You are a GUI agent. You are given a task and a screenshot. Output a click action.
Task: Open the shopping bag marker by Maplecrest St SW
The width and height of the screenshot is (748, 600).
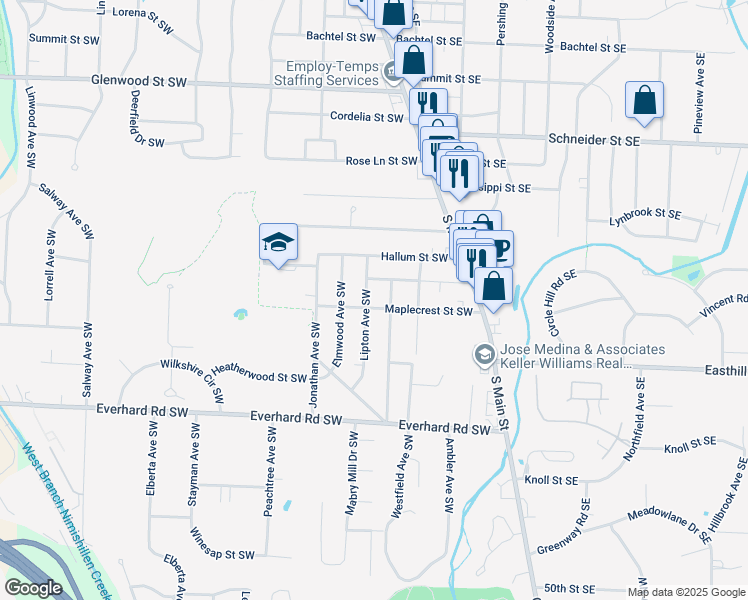pyautogui.click(x=493, y=286)
